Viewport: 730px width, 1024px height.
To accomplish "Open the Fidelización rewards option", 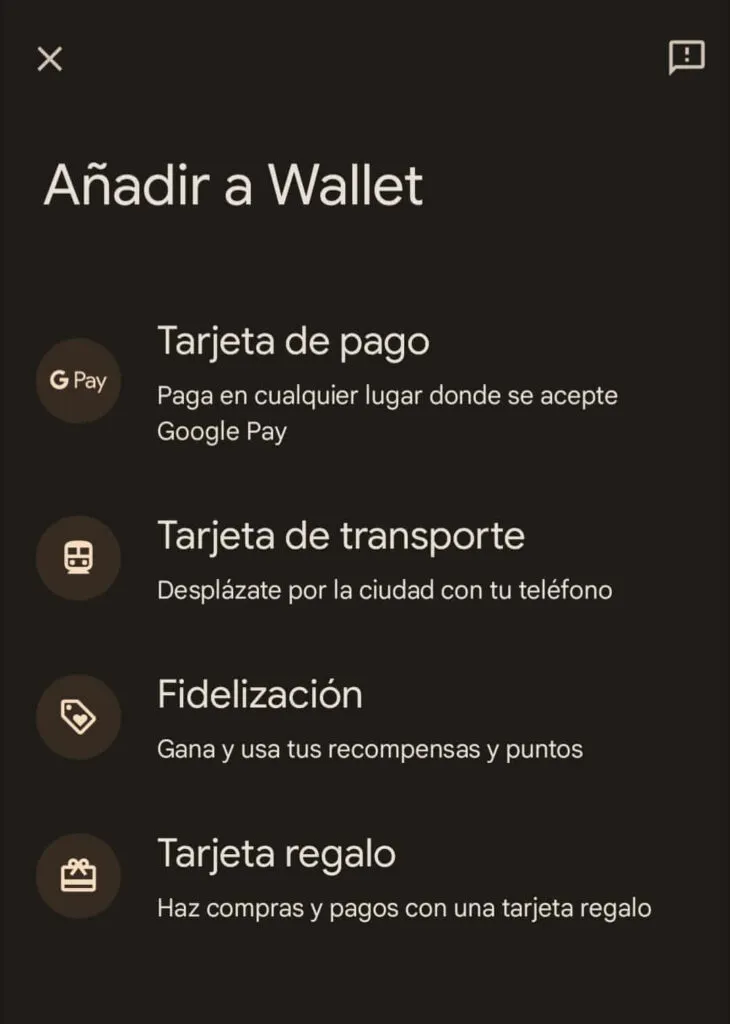I will (x=260, y=695).
